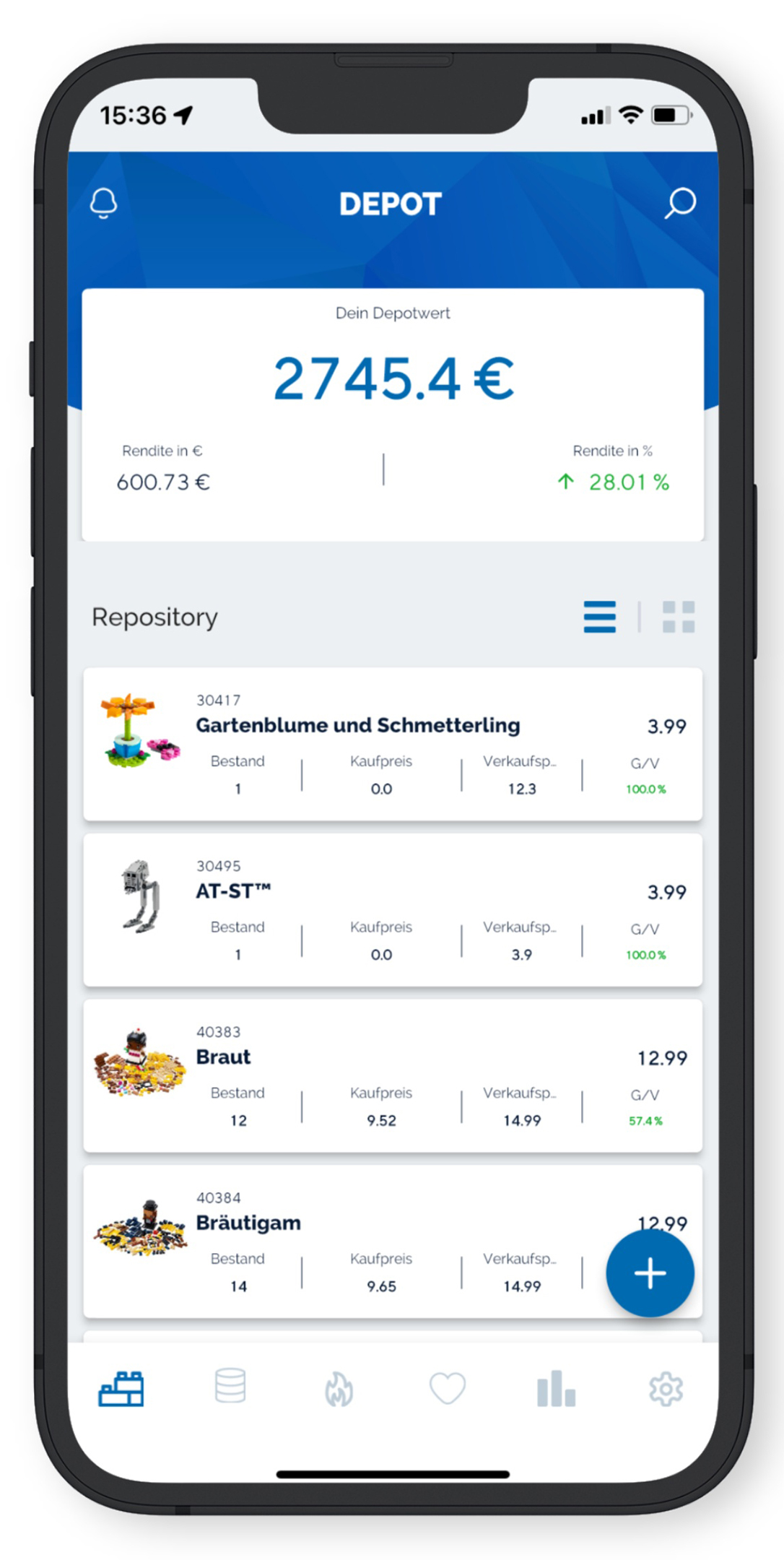The height and width of the screenshot is (1560, 784).
Task: Open the Braut set card
Action: [224, 1057]
